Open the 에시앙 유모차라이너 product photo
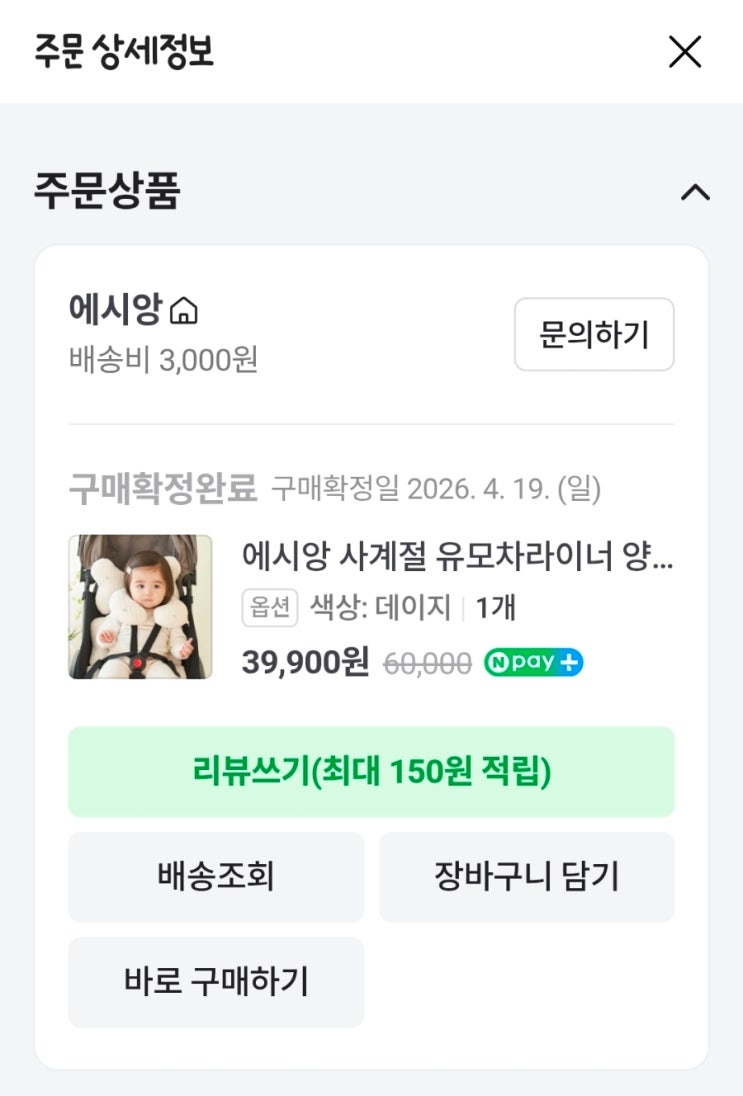The image size is (743, 1096). 140,607
